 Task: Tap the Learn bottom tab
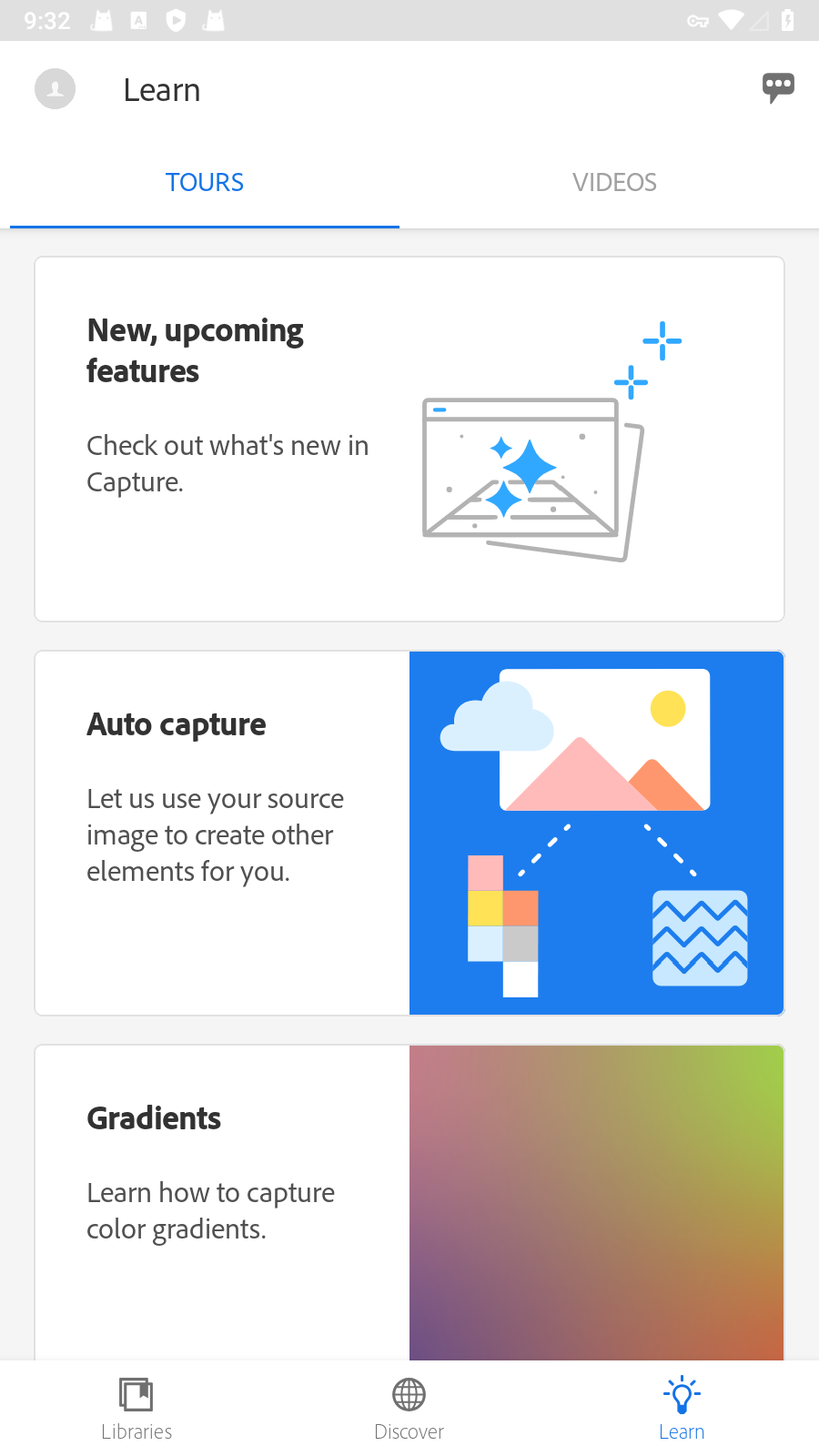click(682, 1408)
